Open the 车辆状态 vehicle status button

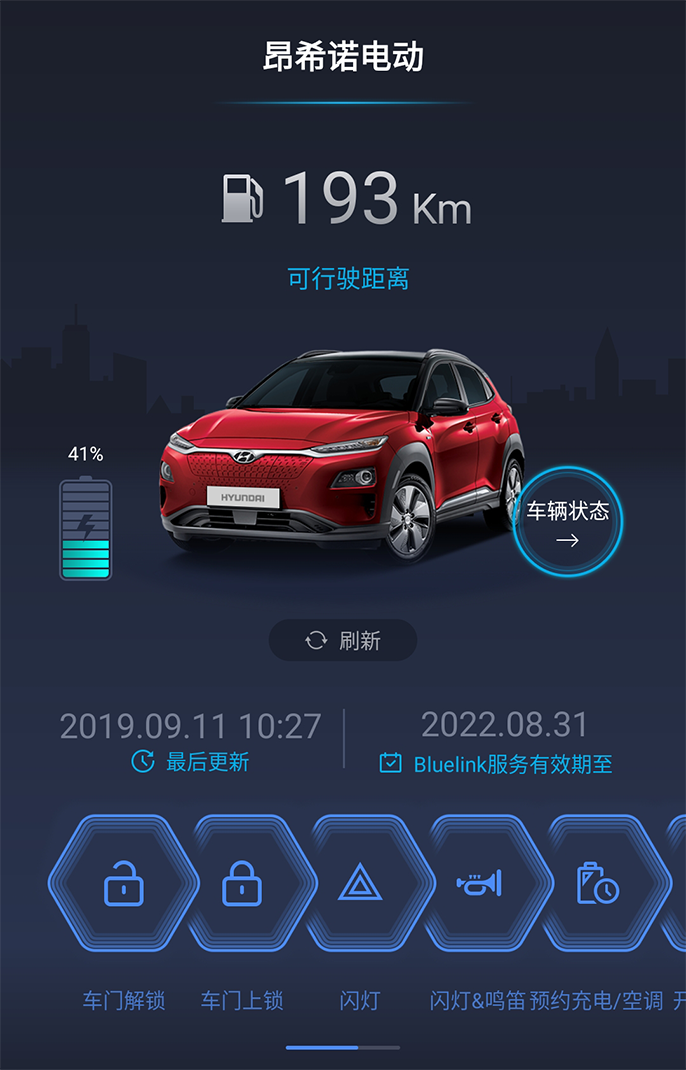click(567, 523)
